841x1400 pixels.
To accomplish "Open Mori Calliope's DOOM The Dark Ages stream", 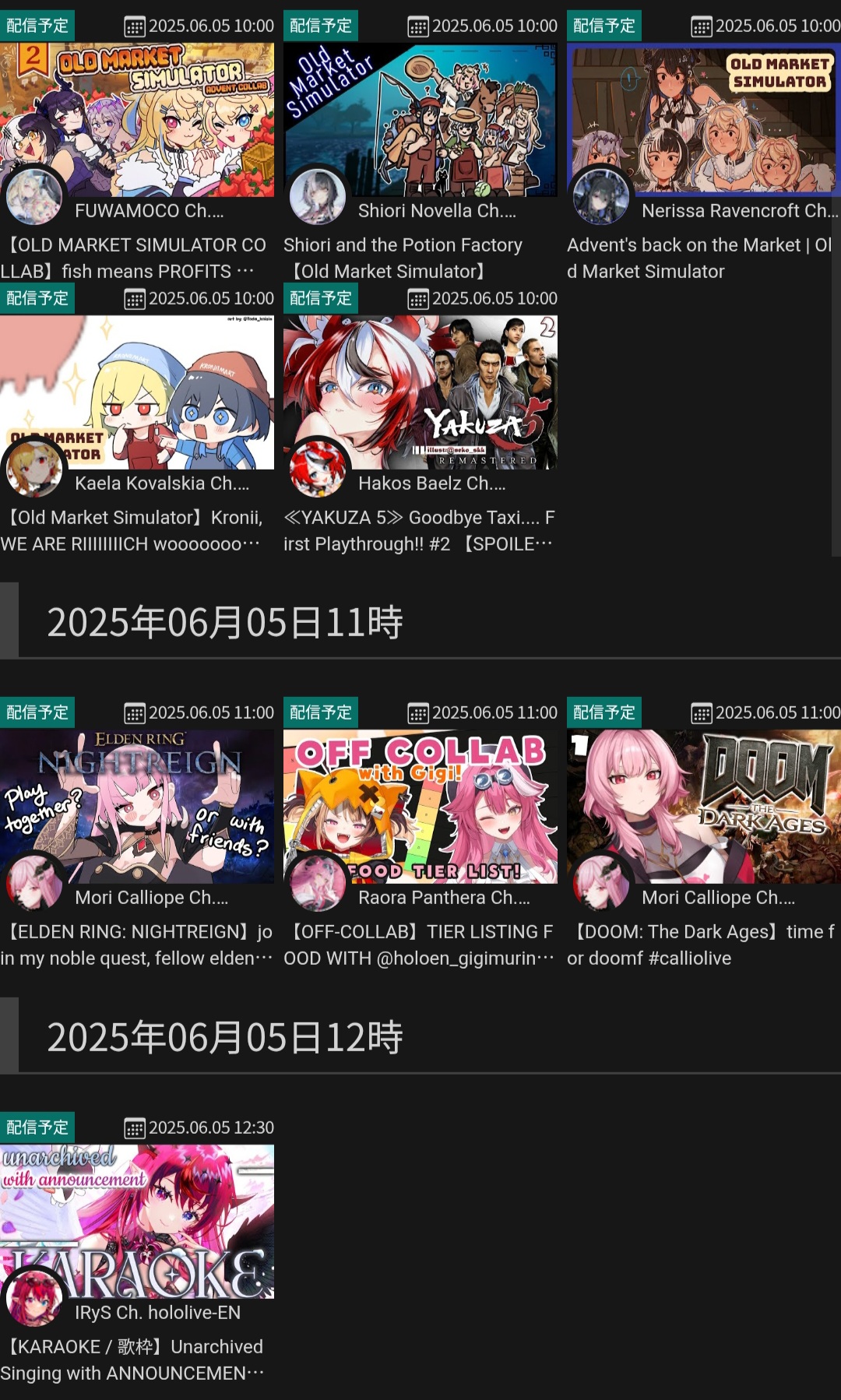I will pyautogui.click(x=703, y=806).
